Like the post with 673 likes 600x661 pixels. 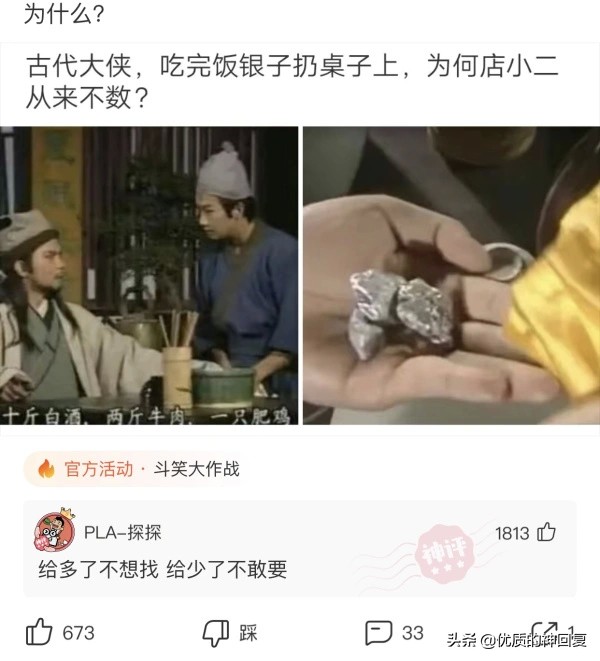coord(39,632)
